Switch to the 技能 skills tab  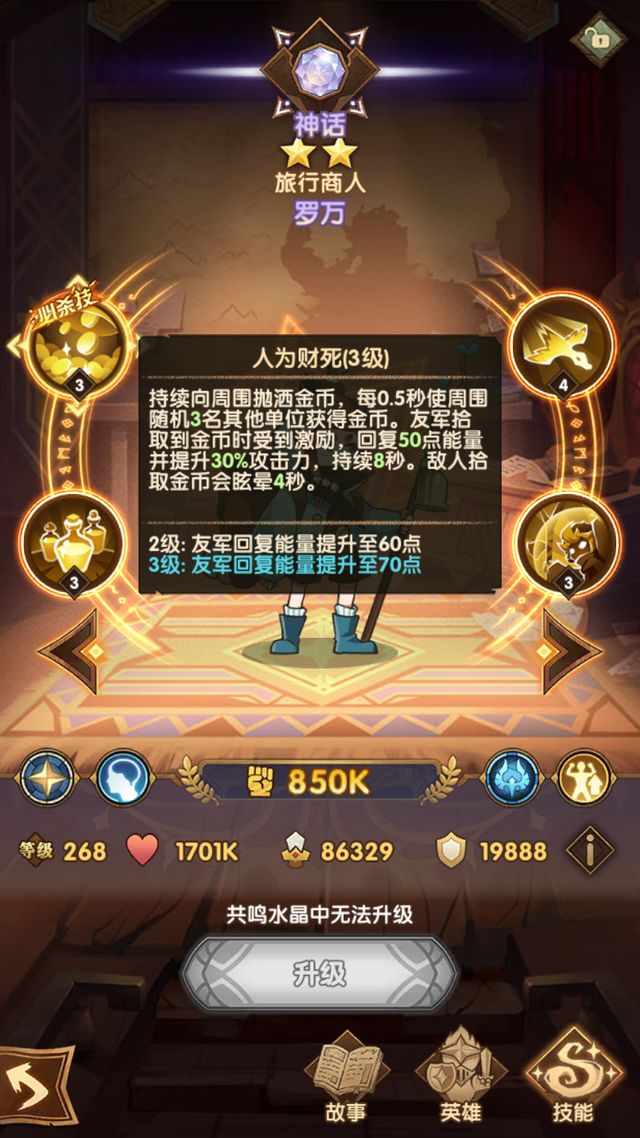point(573,1078)
